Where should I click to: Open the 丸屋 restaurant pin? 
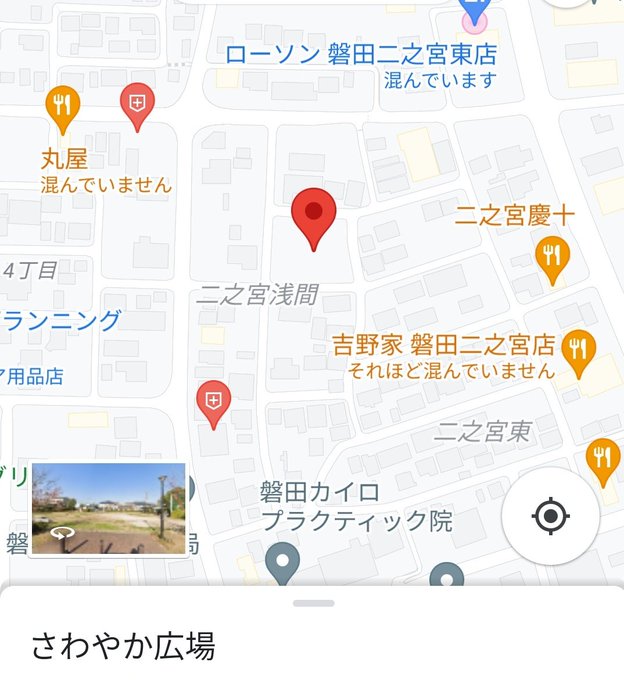tap(63, 110)
